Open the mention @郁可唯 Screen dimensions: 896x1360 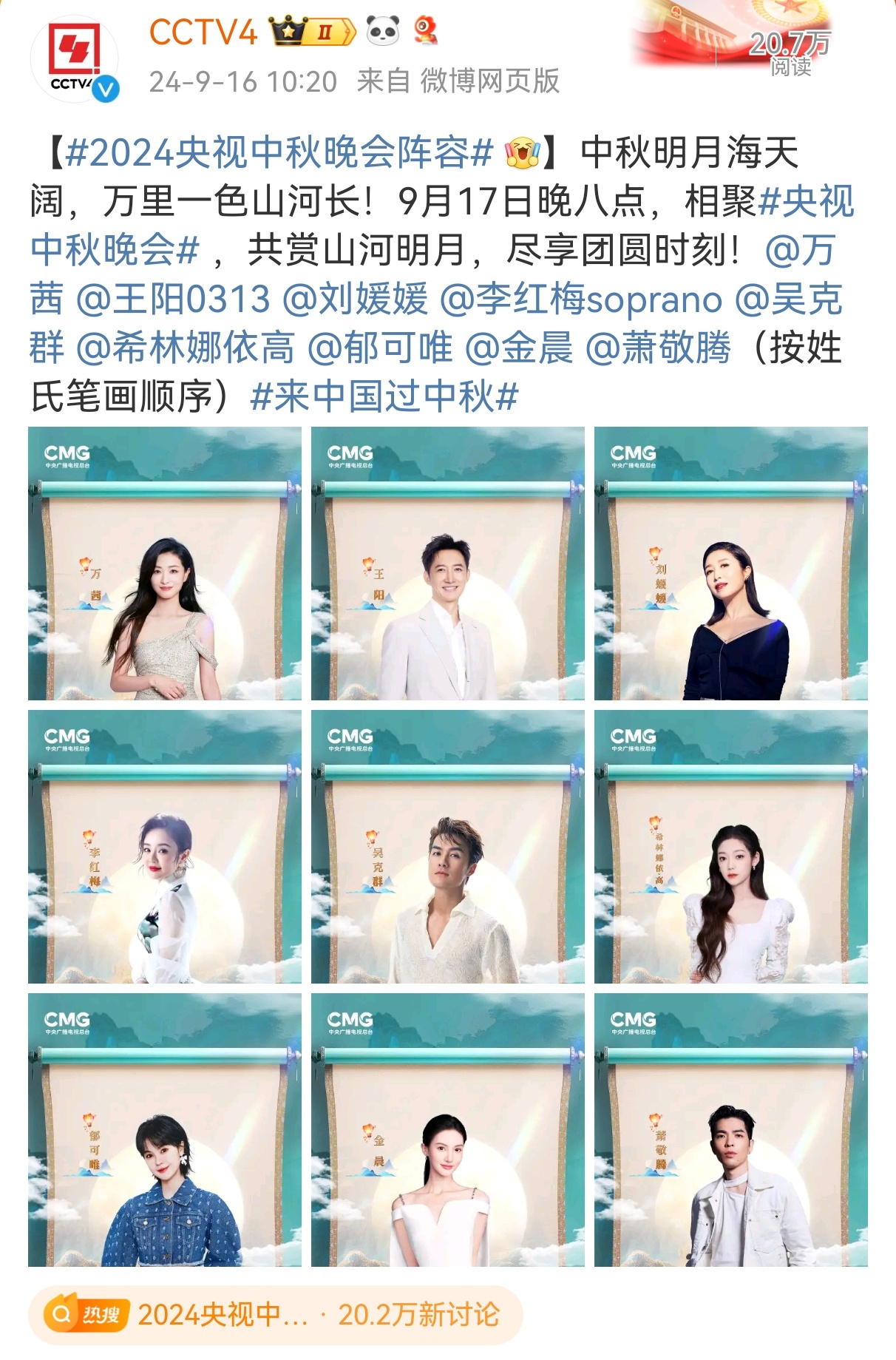tap(379, 348)
